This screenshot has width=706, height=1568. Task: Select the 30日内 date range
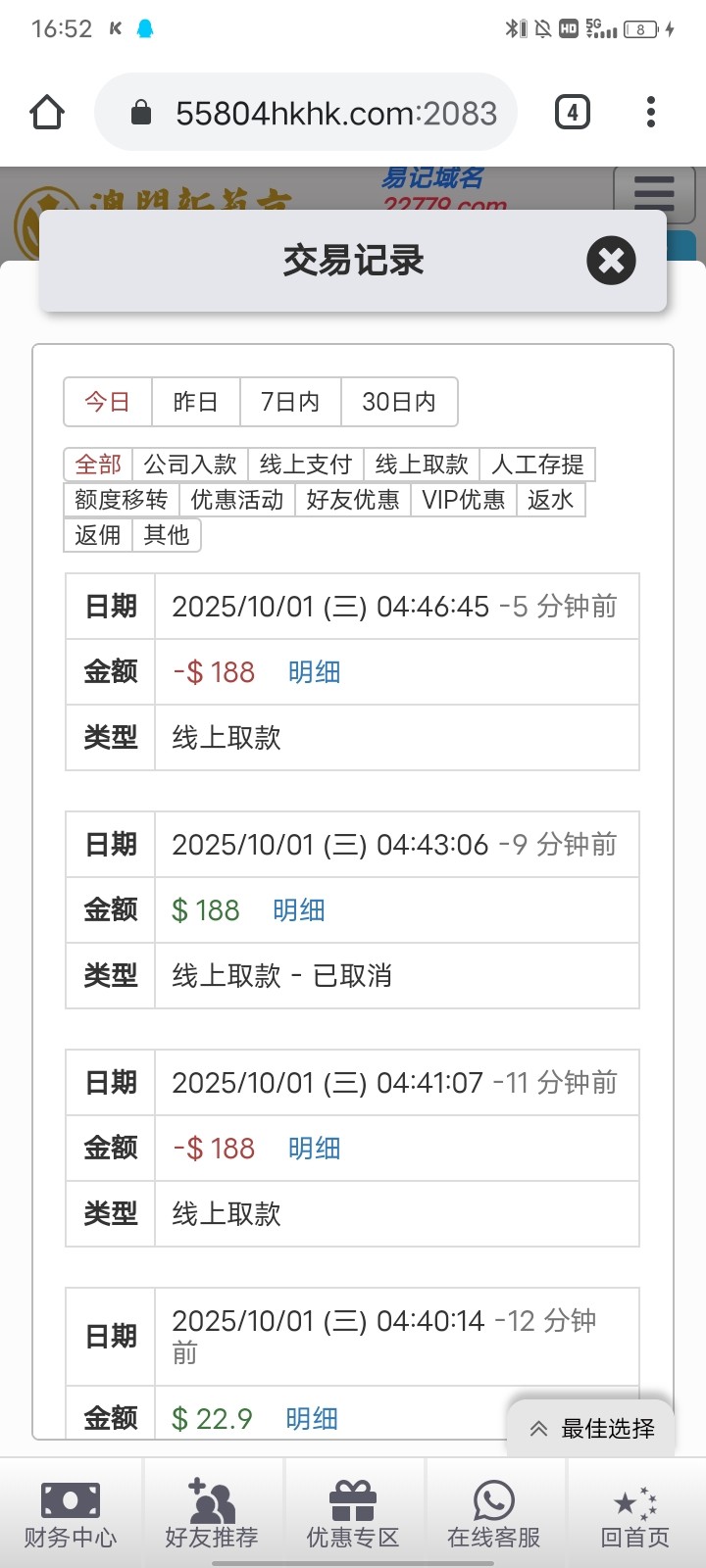click(x=398, y=402)
